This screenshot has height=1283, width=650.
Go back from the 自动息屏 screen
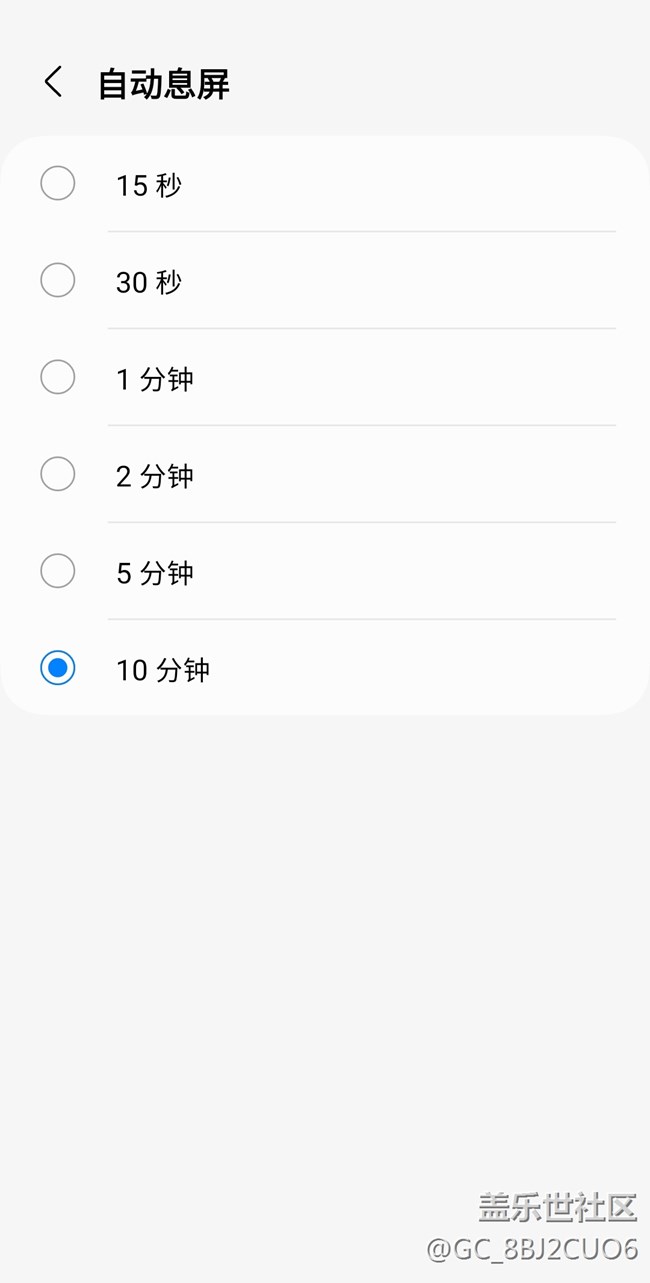(x=54, y=82)
